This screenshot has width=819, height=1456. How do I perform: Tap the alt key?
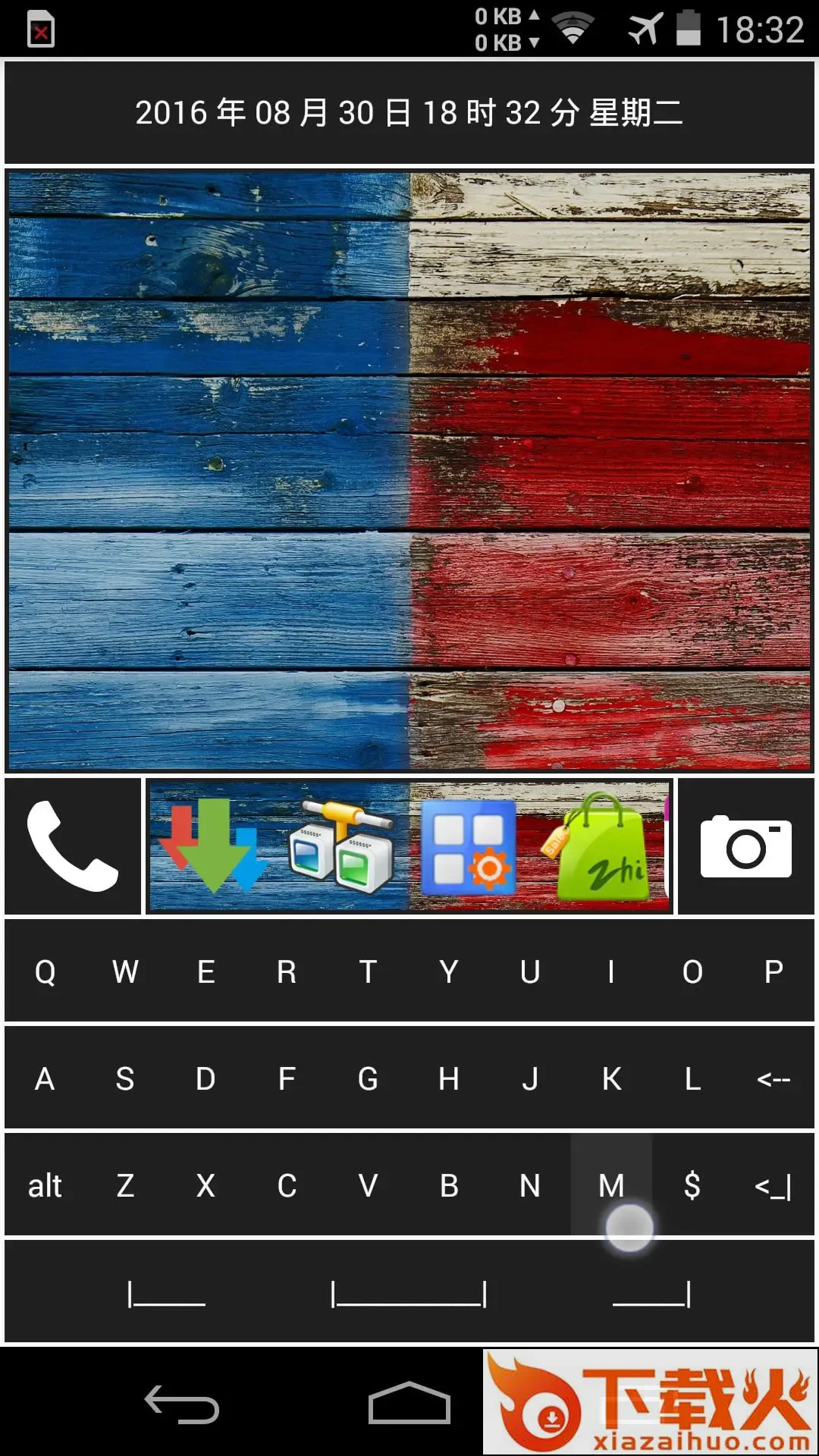click(x=45, y=1185)
